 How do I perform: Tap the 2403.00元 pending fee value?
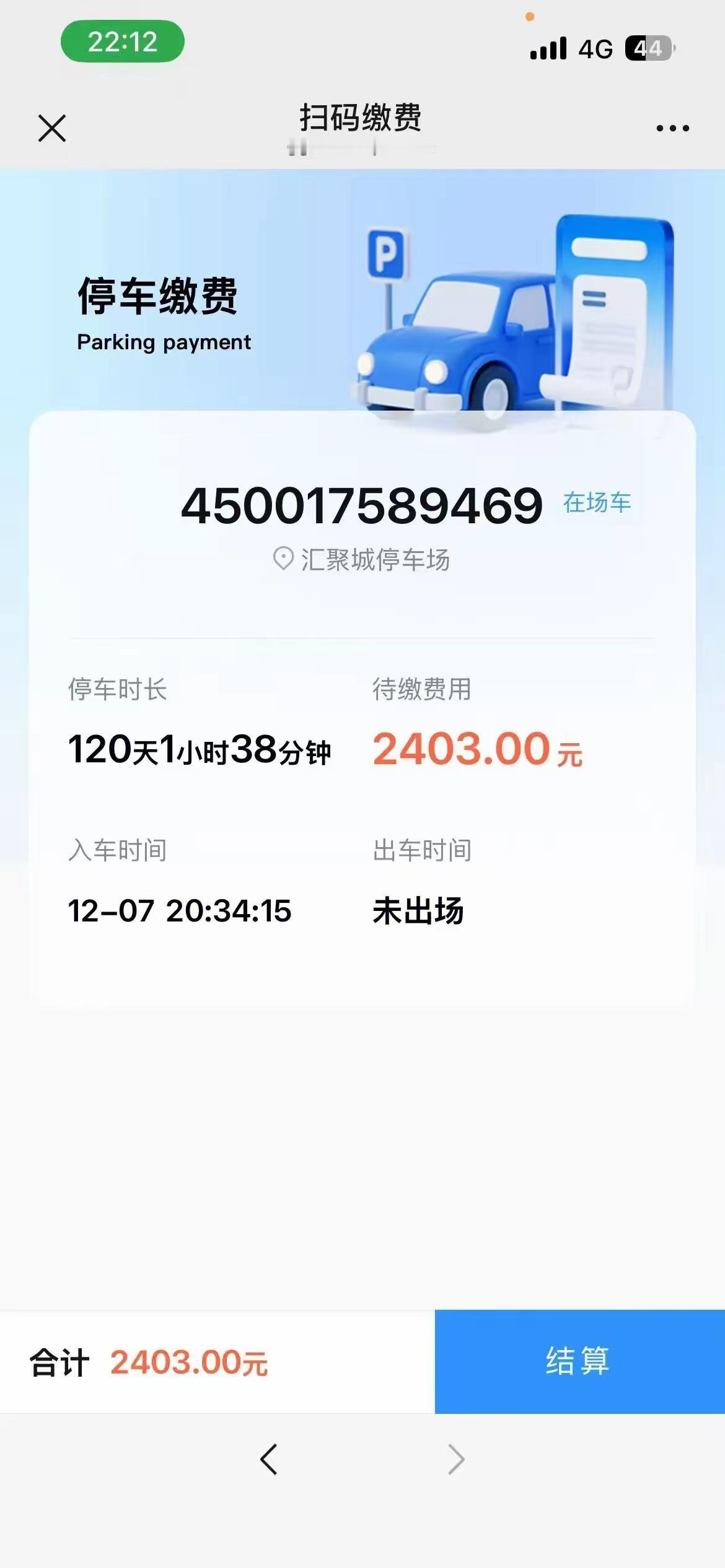tap(474, 750)
